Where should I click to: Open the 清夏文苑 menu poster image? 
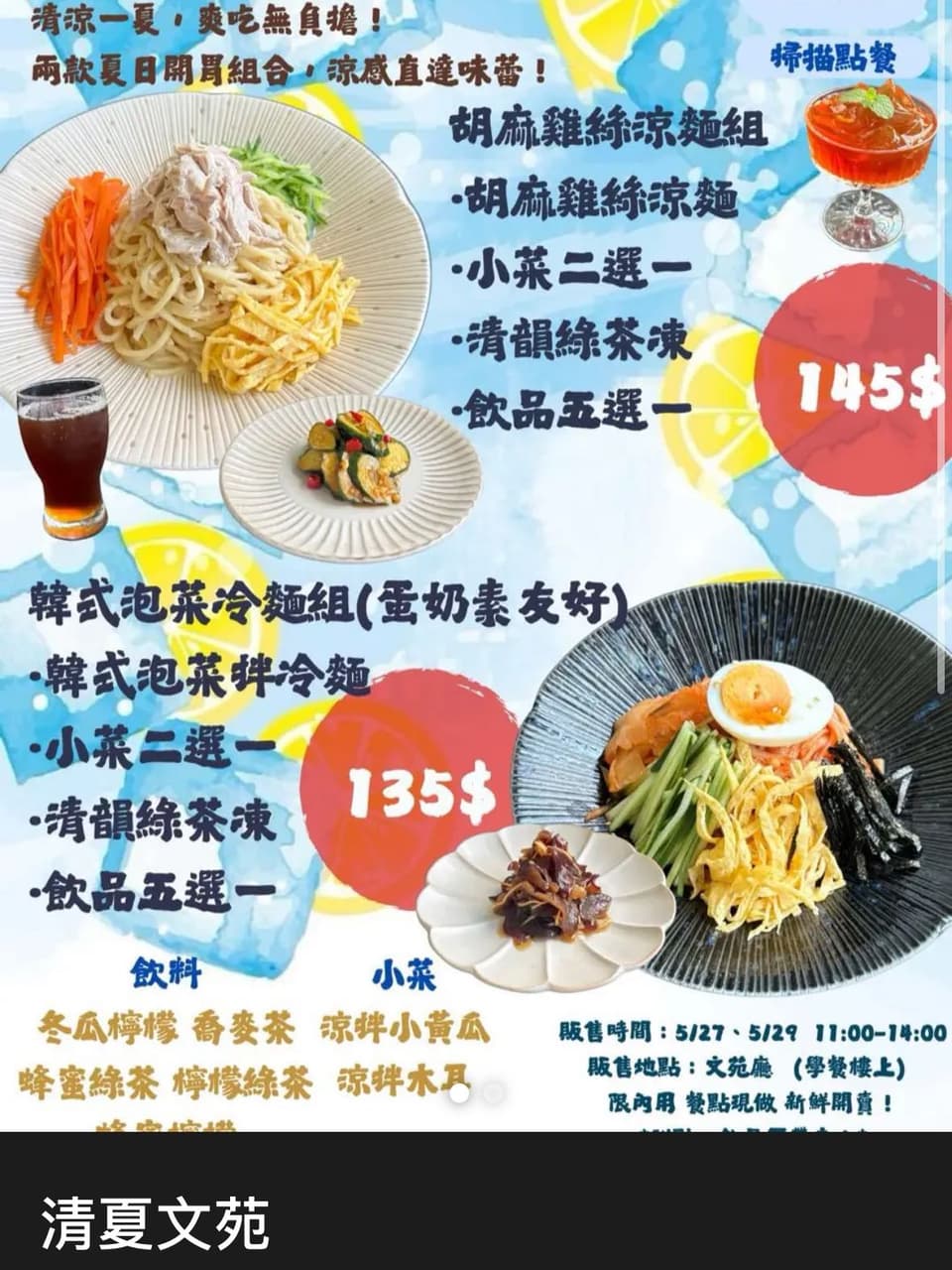click(476, 556)
